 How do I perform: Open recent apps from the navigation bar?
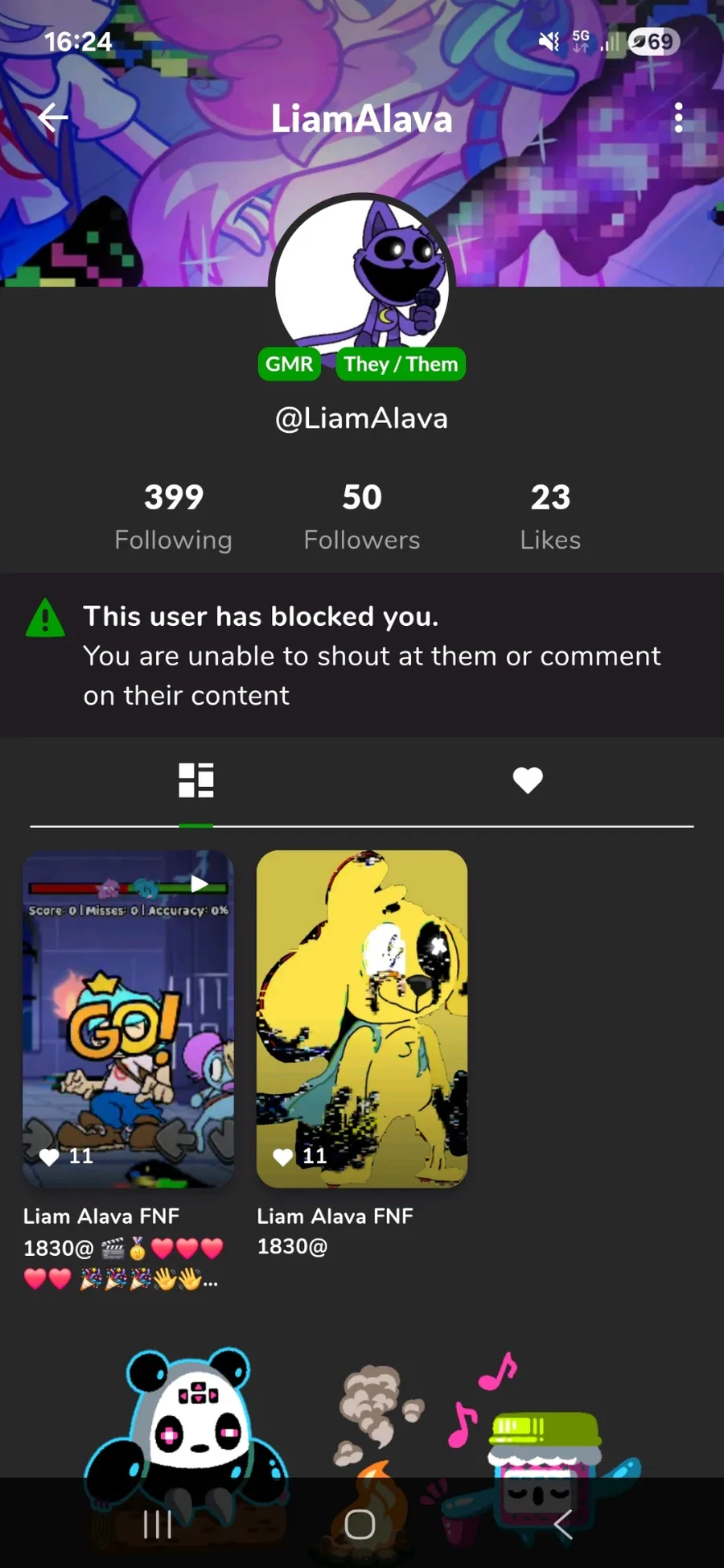tap(158, 1524)
